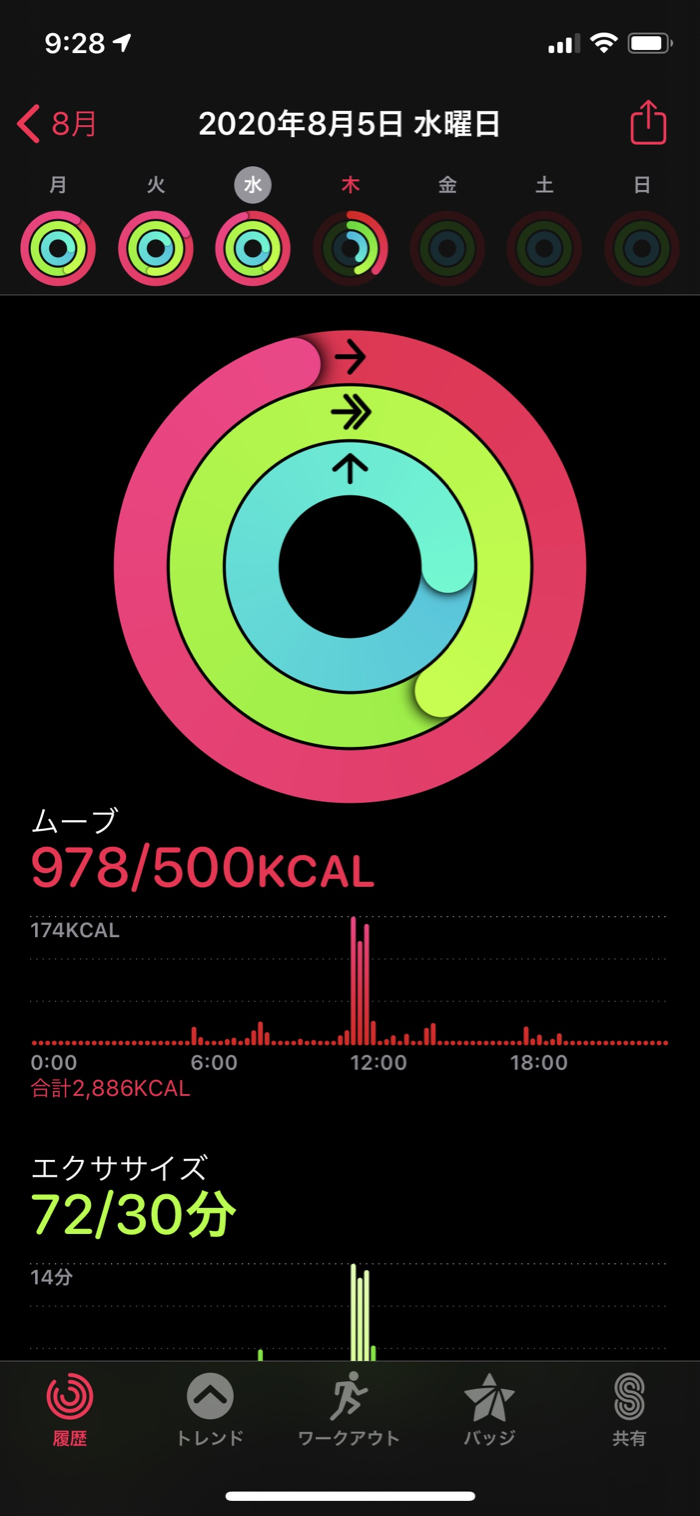700x1516 pixels.
Task: Select Tuesday (火) activity rings
Action: tap(156, 248)
